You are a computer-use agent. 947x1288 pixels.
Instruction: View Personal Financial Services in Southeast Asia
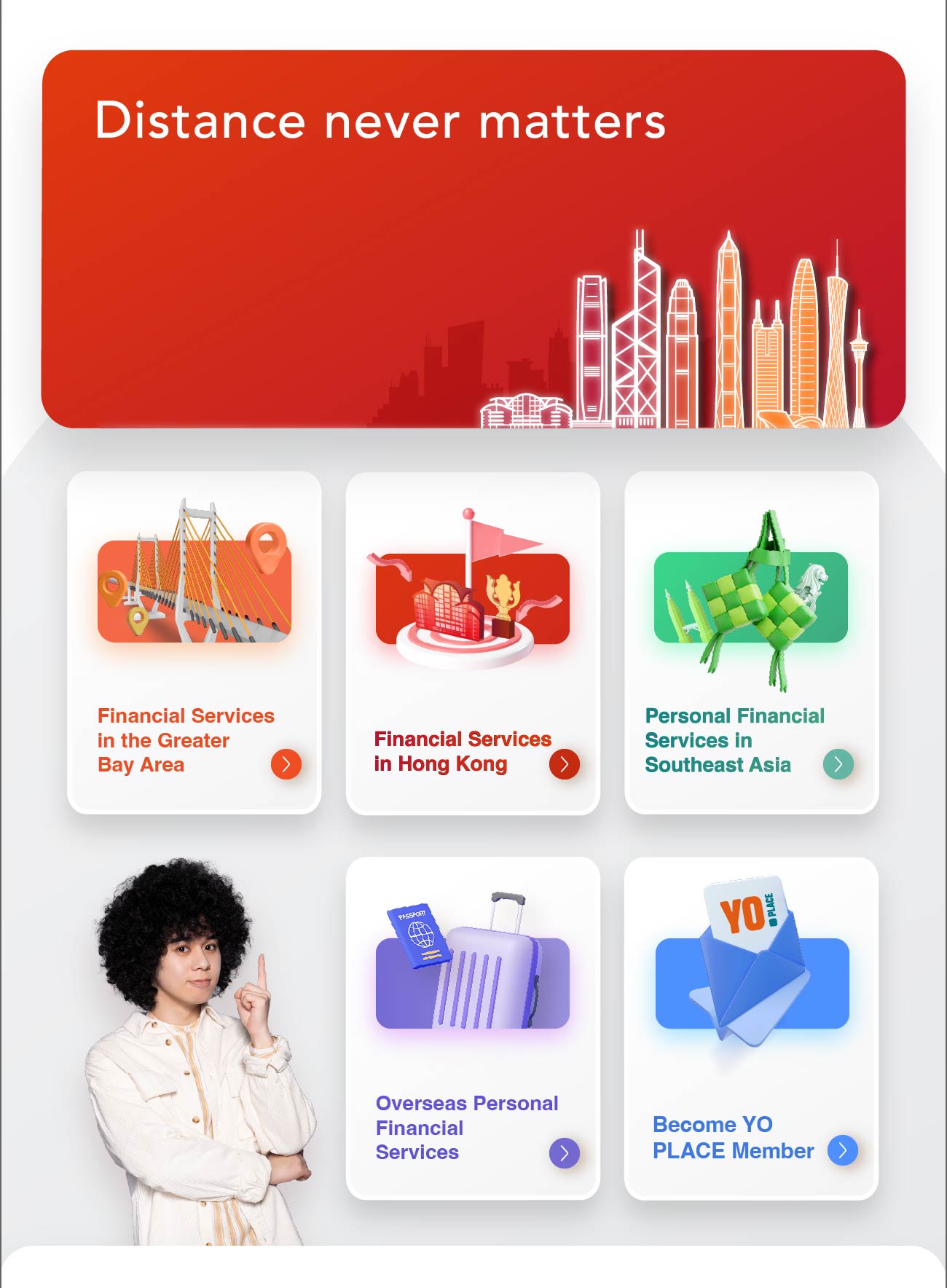751,643
